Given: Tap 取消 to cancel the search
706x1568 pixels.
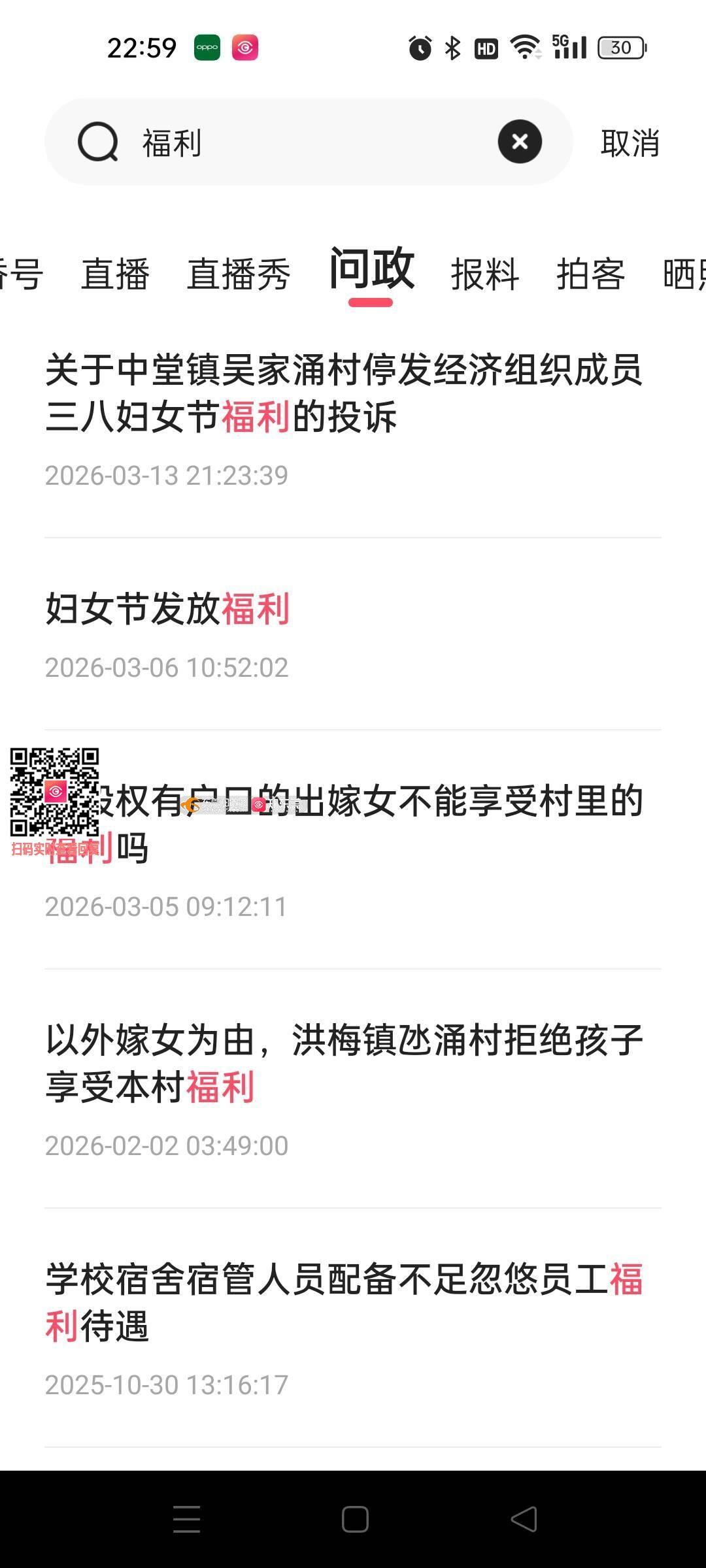Looking at the screenshot, I should point(630,142).
